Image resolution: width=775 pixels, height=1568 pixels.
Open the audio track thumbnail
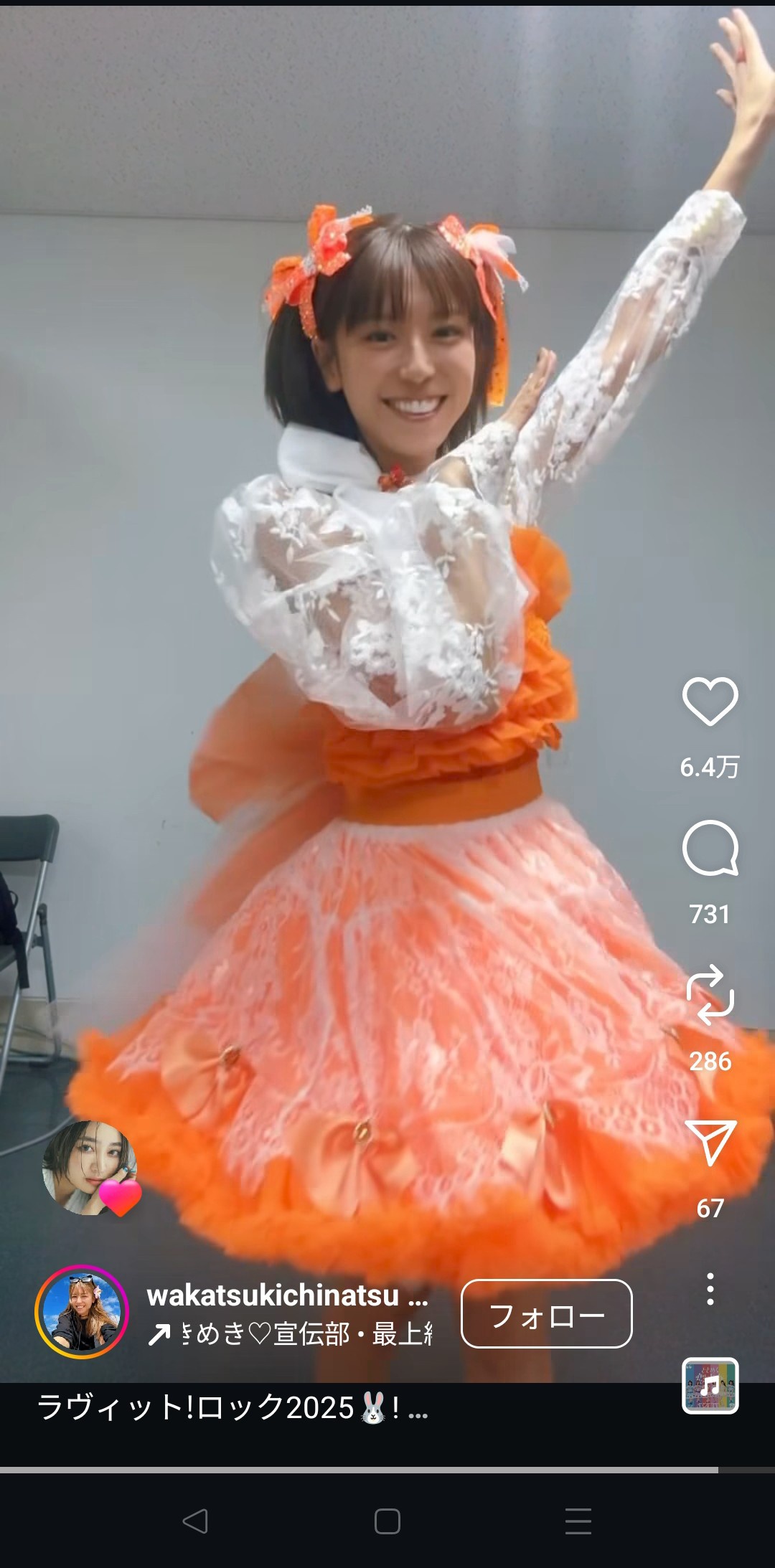[710, 1385]
